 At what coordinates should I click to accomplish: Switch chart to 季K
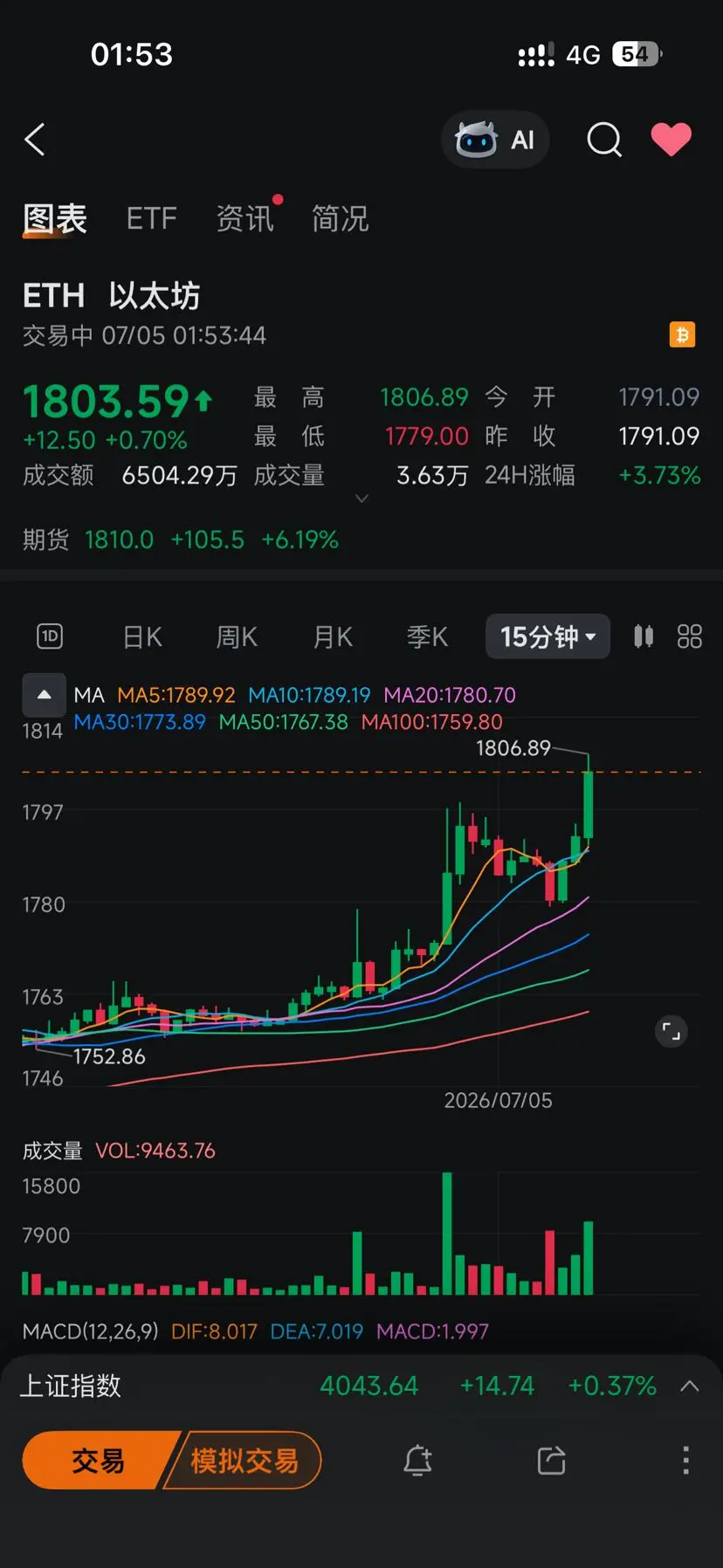427,636
